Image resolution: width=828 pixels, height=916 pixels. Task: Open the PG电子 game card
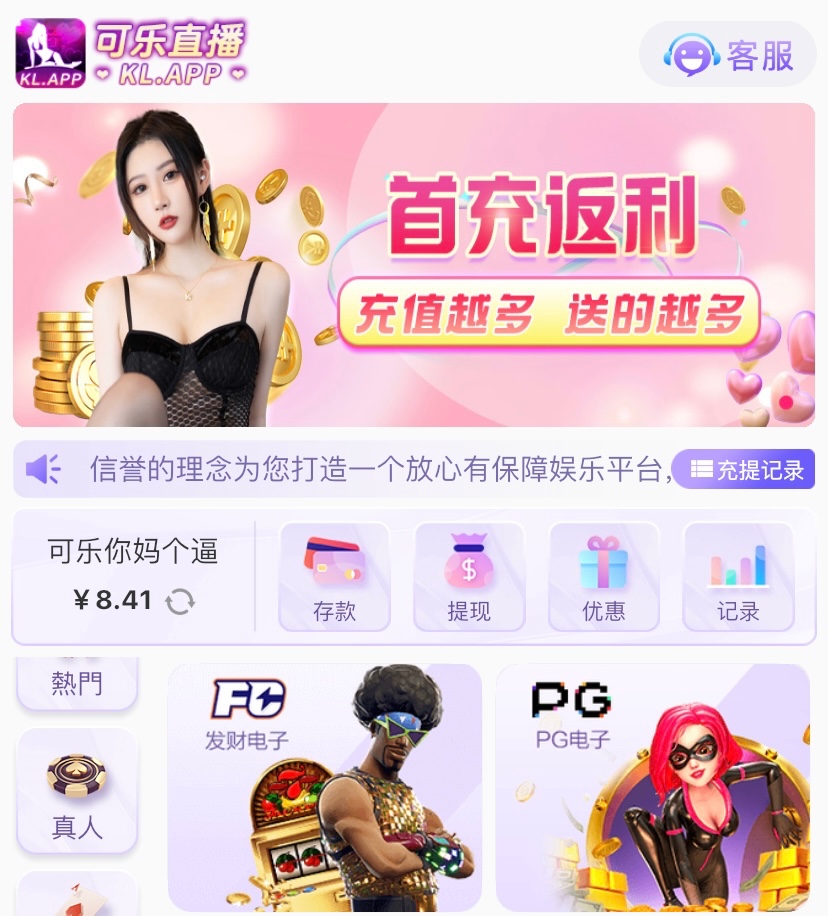pos(652,786)
